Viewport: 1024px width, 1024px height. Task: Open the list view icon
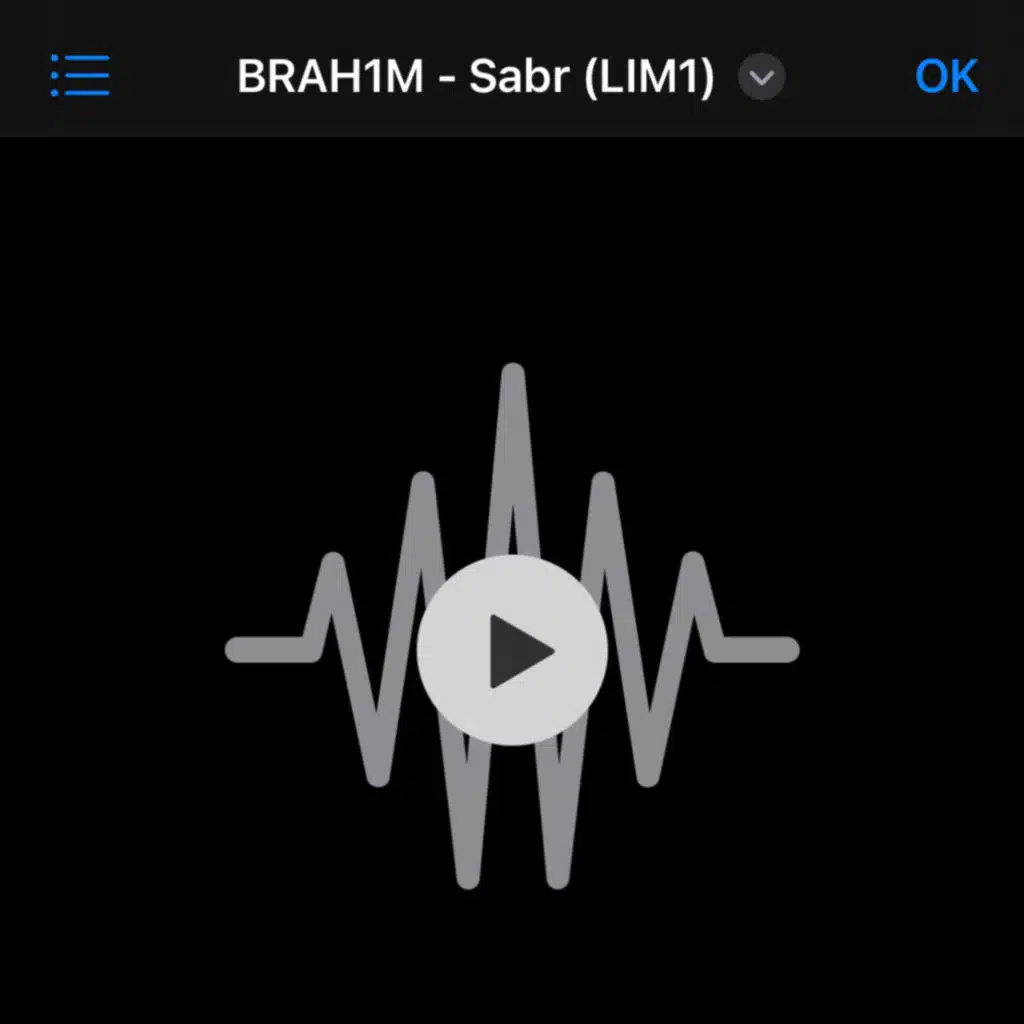pyautogui.click(x=80, y=76)
